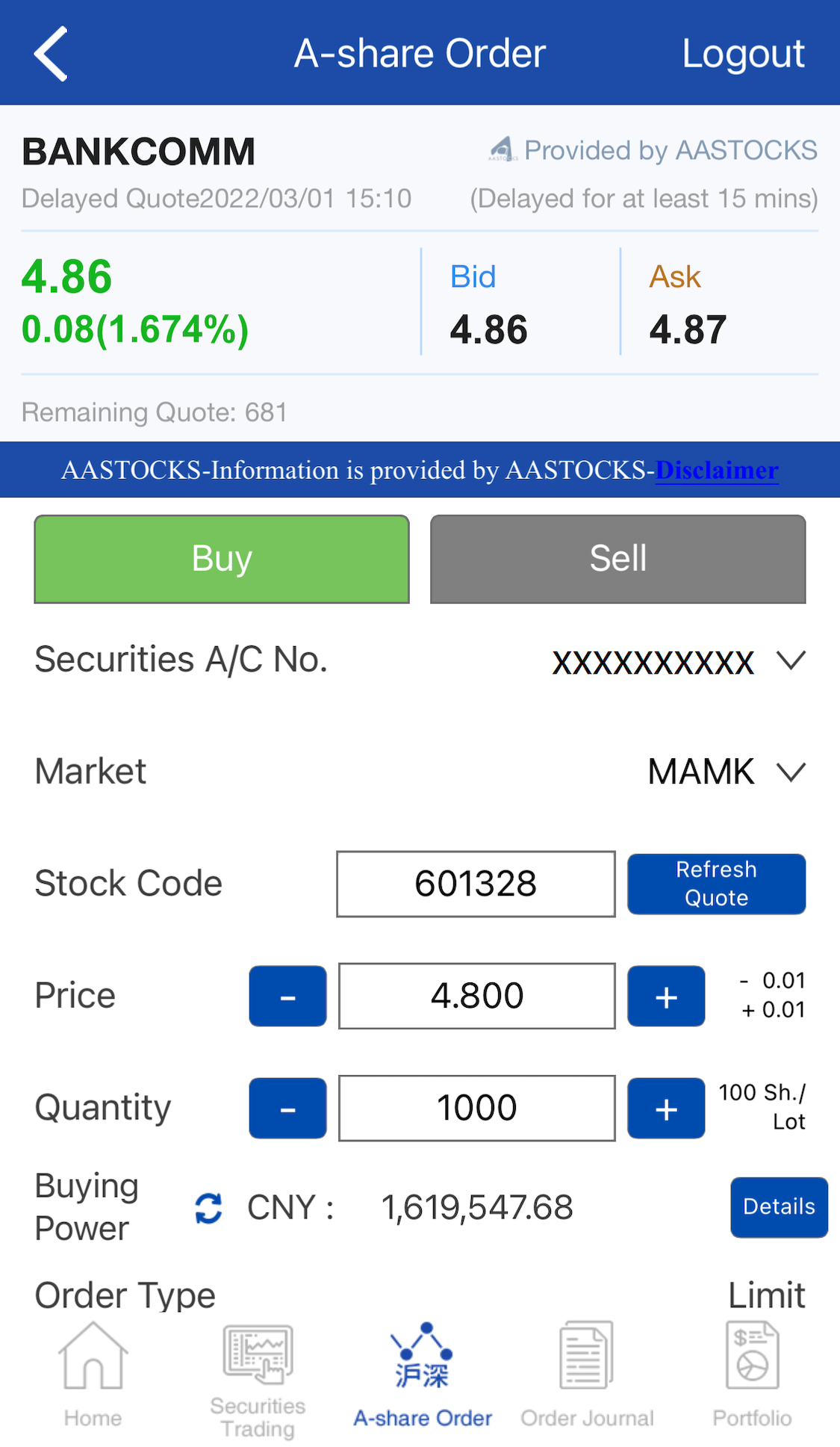This screenshot has height=1447, width=840.
Task: Refresh the stock quote
Action: click(716, 884)
